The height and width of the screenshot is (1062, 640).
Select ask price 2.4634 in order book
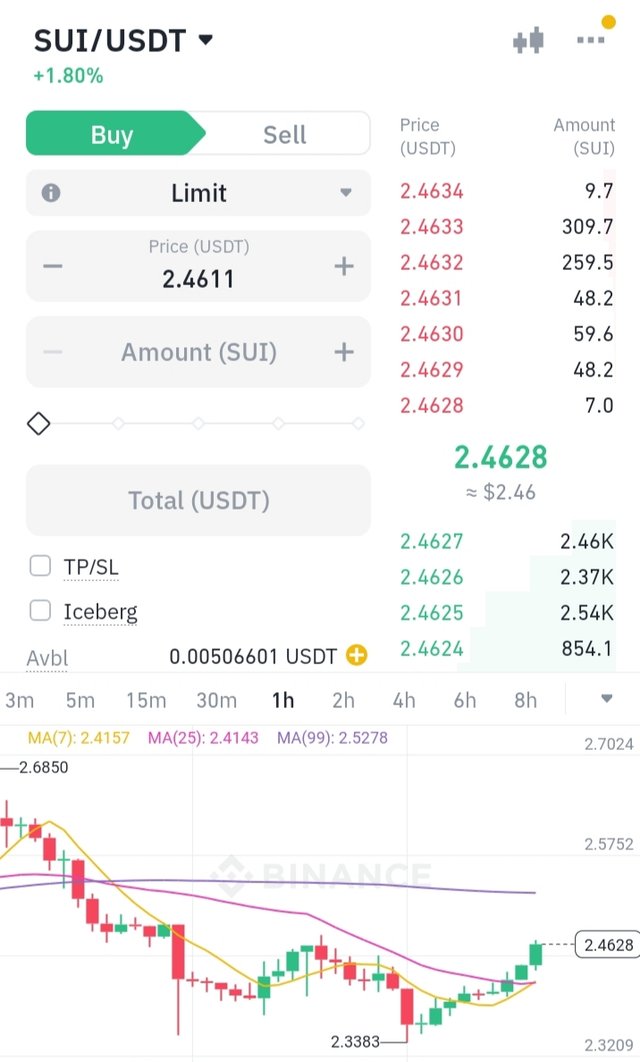tap(432, 190)
